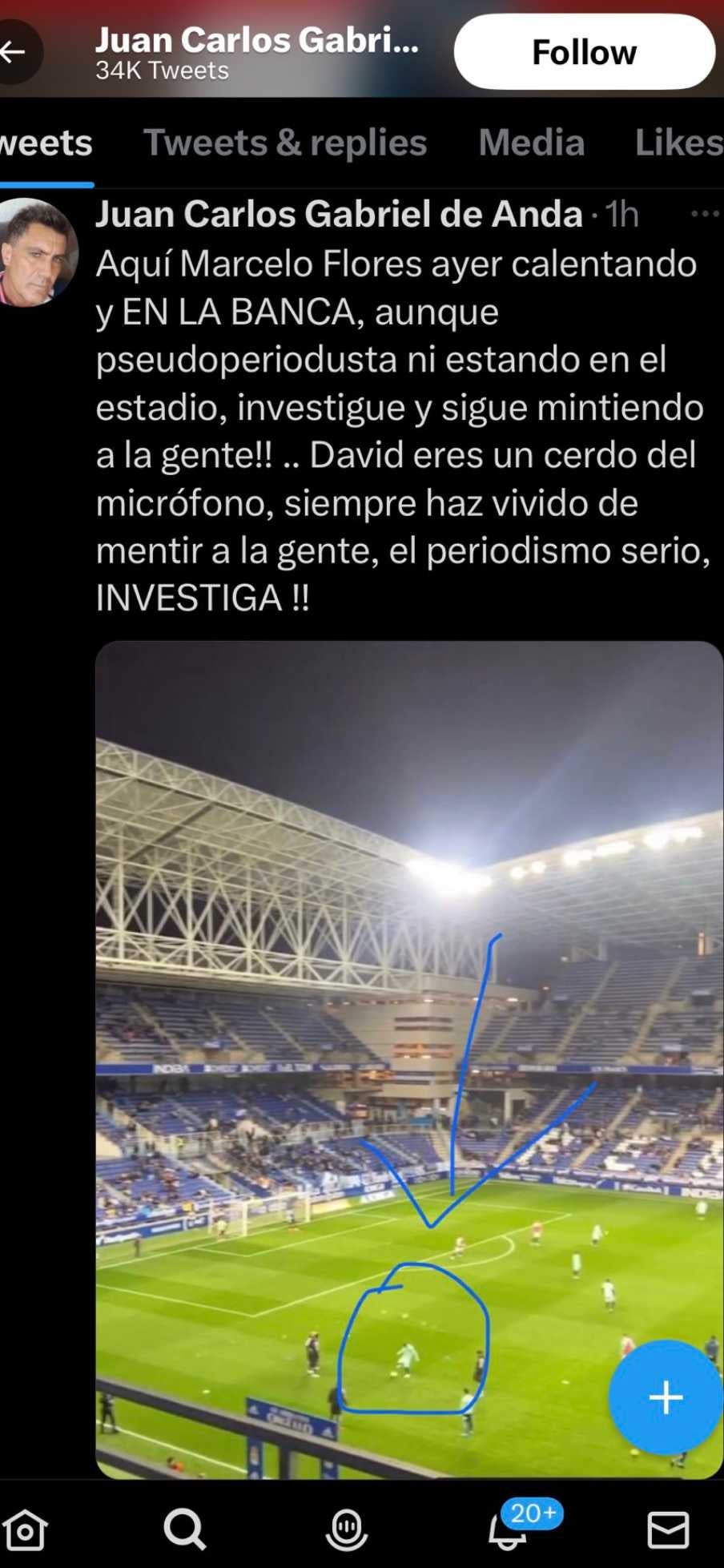Switch to the Likes tab
The height and width of the screenshot is (1568, 724).
[x=678, y=143]
